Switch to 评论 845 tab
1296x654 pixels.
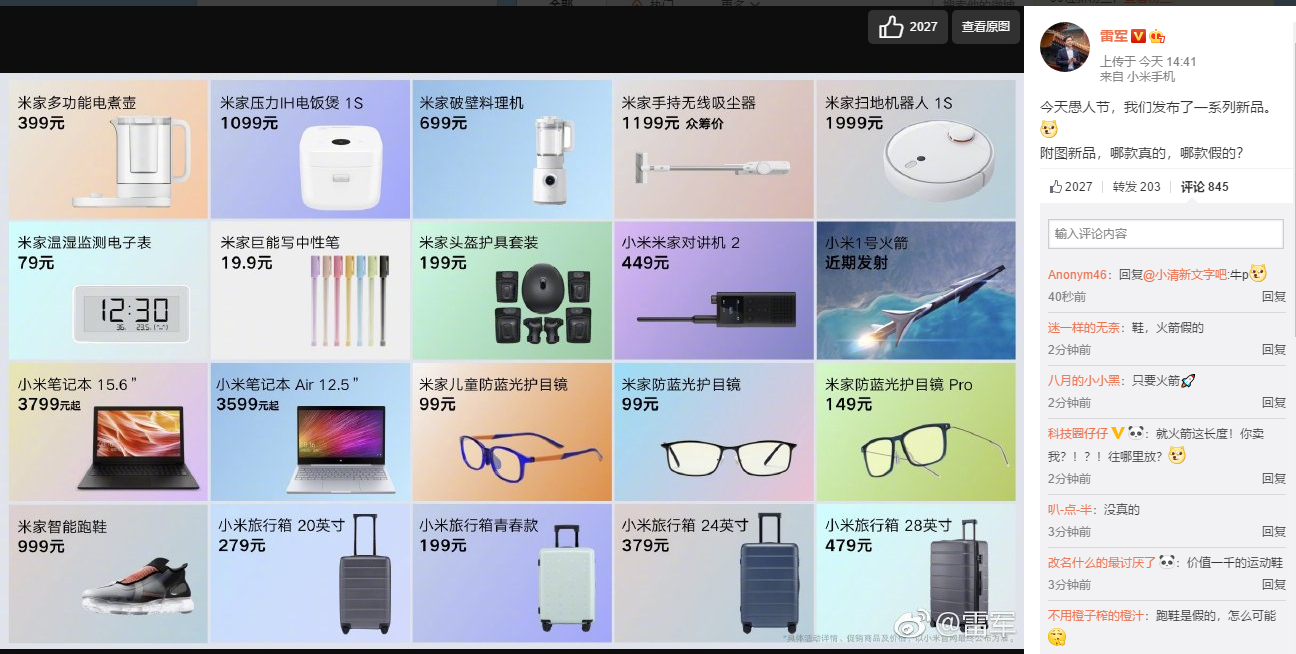coord(1204,187)
